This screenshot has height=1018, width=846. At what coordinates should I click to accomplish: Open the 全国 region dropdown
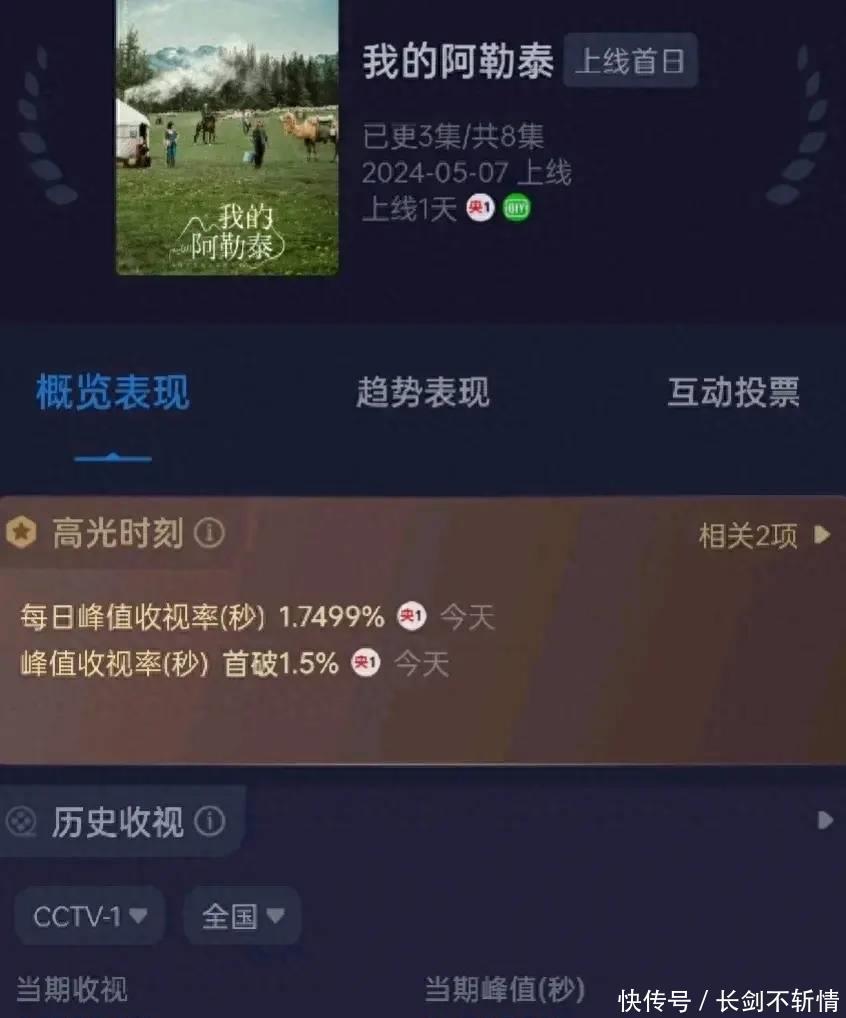[x=242, y=915]
